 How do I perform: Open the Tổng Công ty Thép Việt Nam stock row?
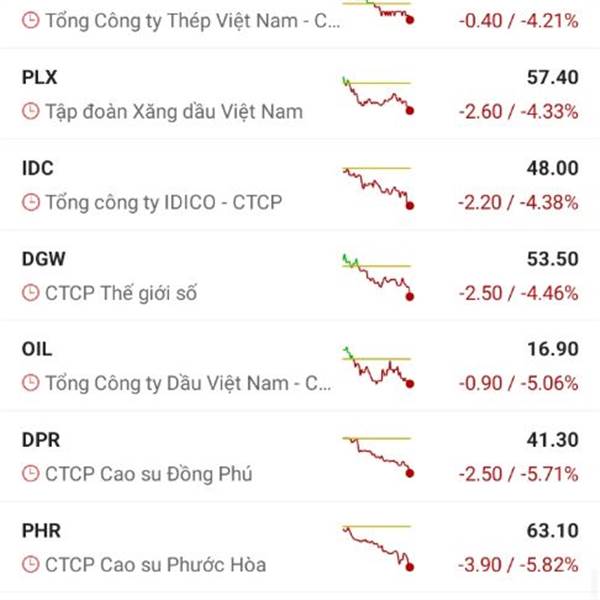pos(180,20)
